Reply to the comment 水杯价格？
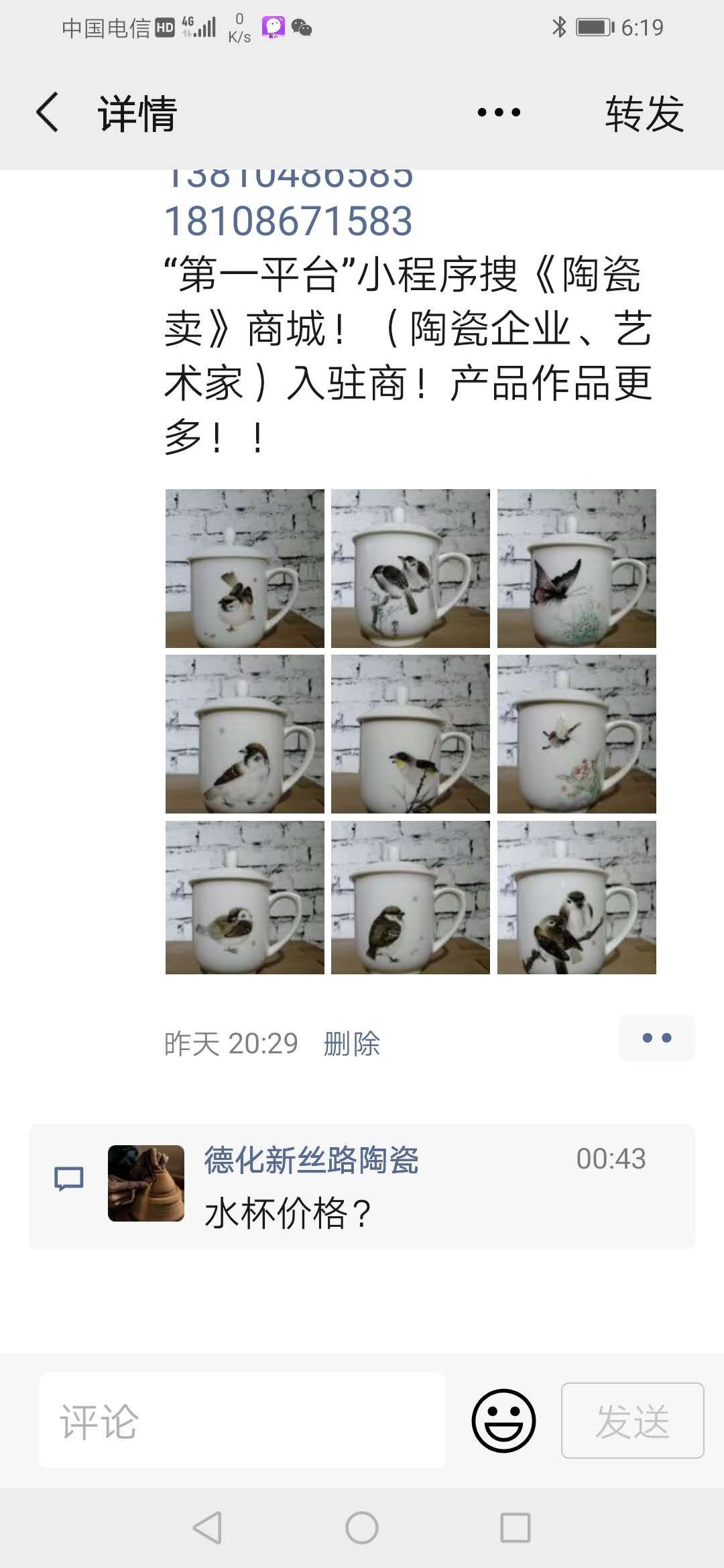The height and width of the screenshot is (1568, 724). tap(288, 1214)
